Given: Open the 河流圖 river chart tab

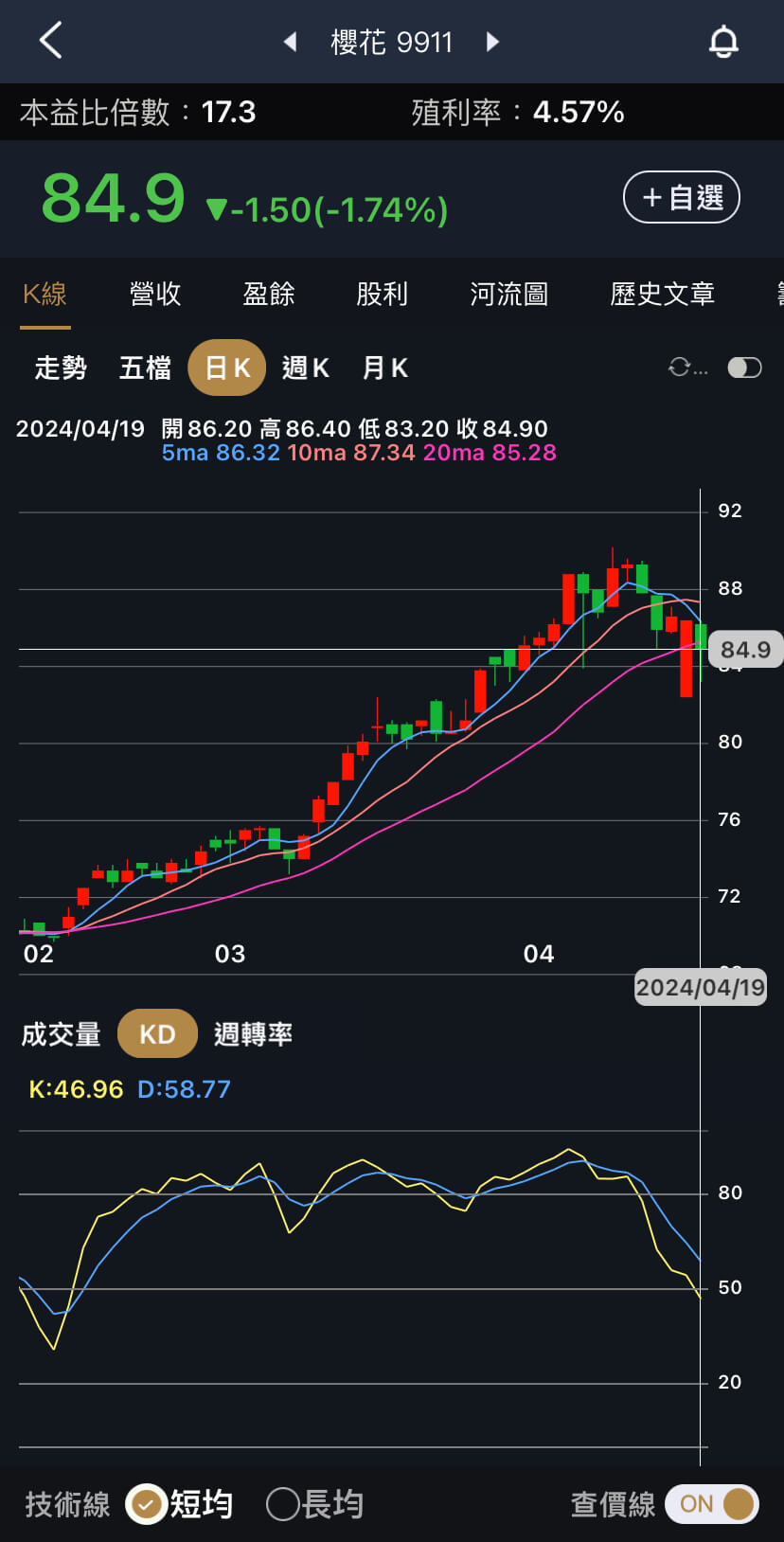Looking at the screenshot, I should 508,295.
